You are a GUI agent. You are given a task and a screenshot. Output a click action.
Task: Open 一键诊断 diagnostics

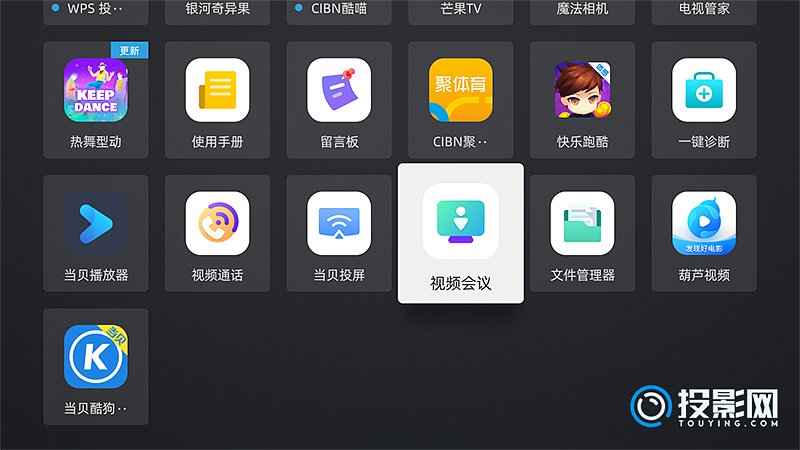coord(704,100)
